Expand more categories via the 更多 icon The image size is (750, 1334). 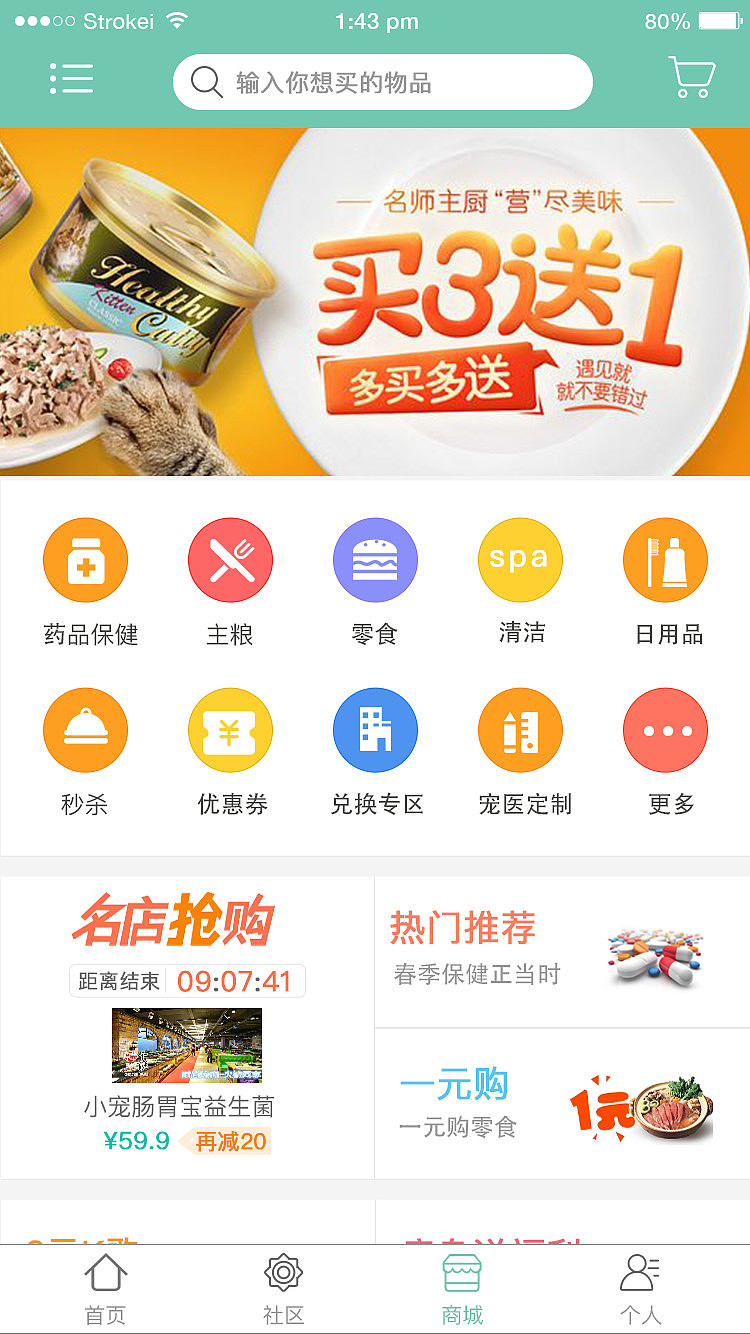point(665,729)
